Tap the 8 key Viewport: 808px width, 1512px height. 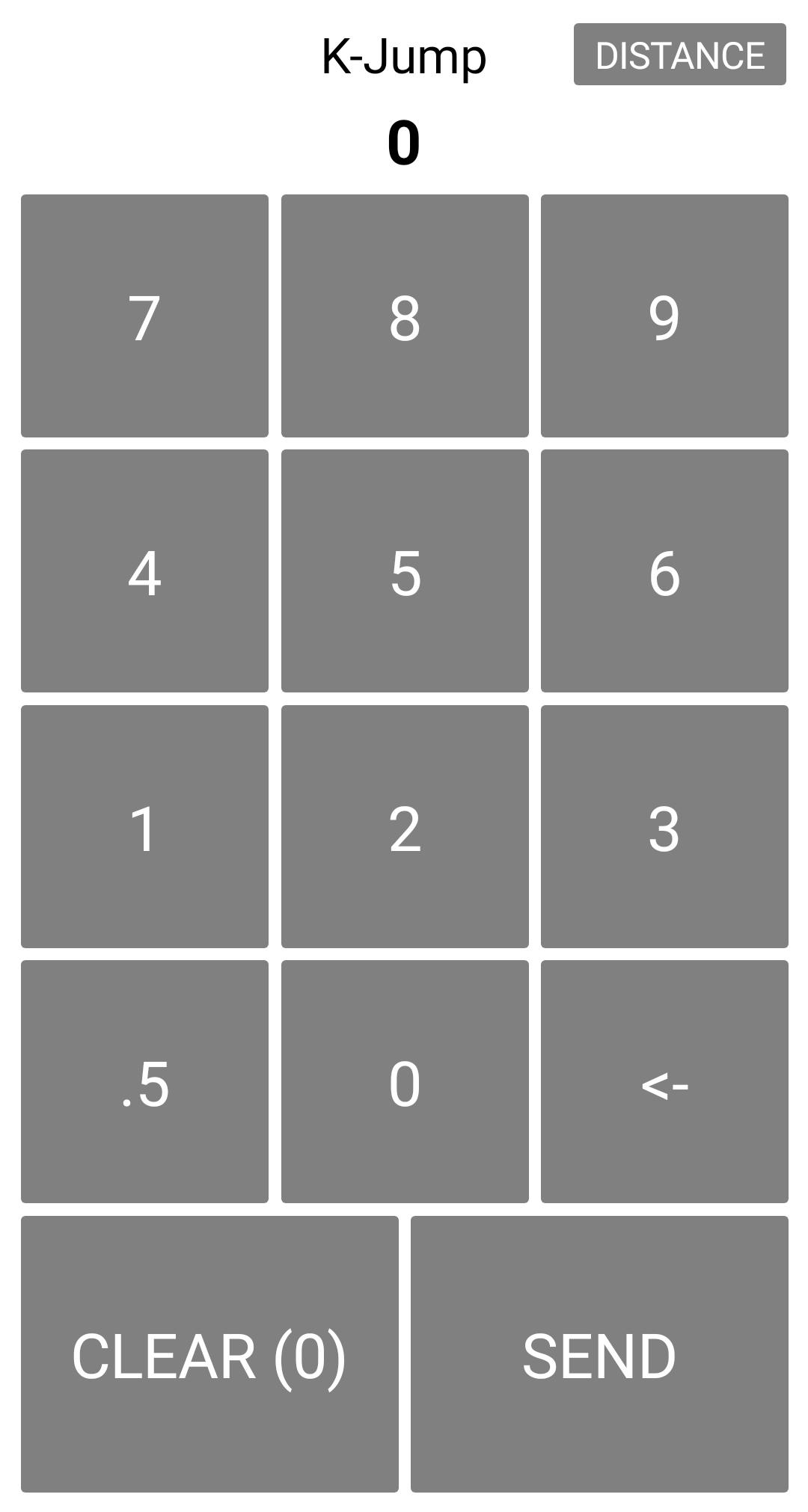[405, 316]
